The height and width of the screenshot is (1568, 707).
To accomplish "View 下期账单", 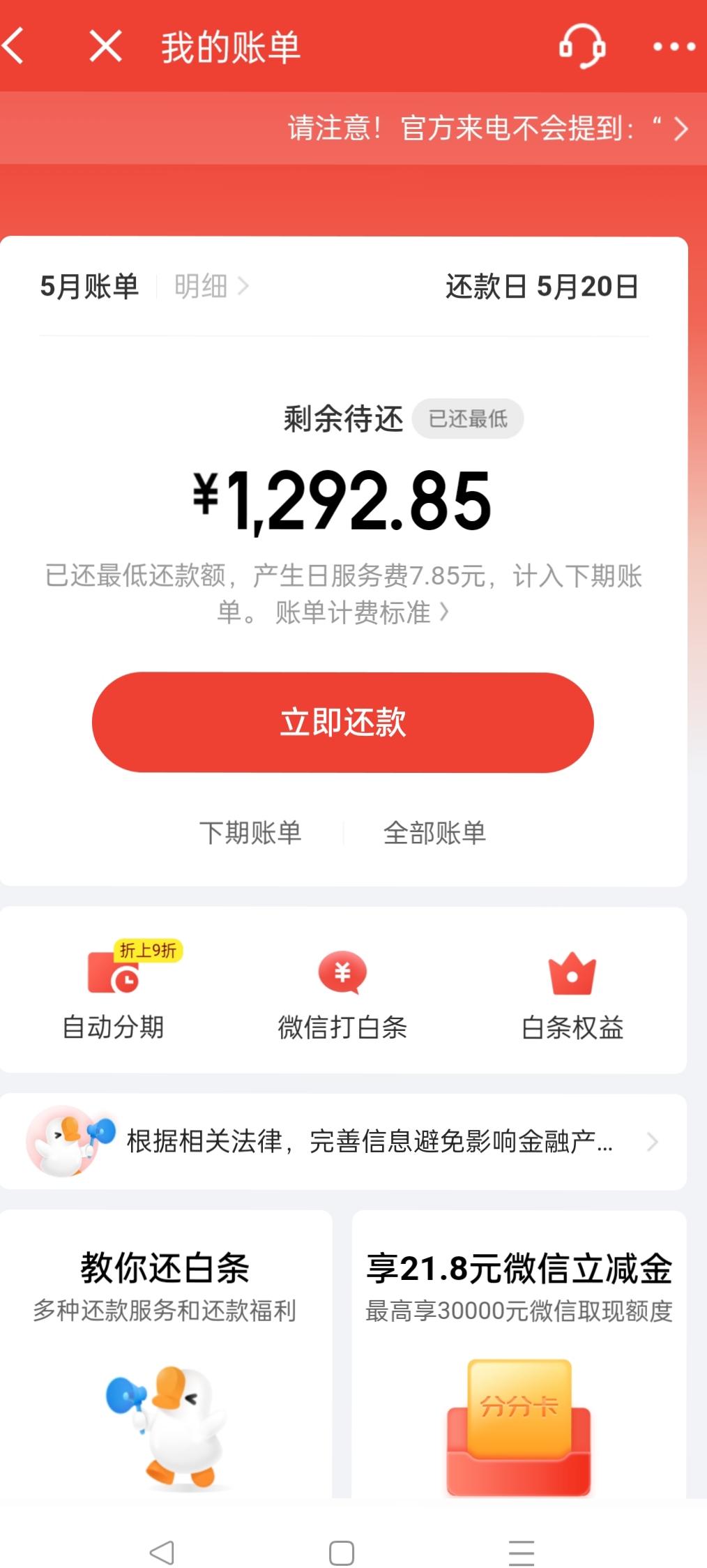I will (250, 833).
